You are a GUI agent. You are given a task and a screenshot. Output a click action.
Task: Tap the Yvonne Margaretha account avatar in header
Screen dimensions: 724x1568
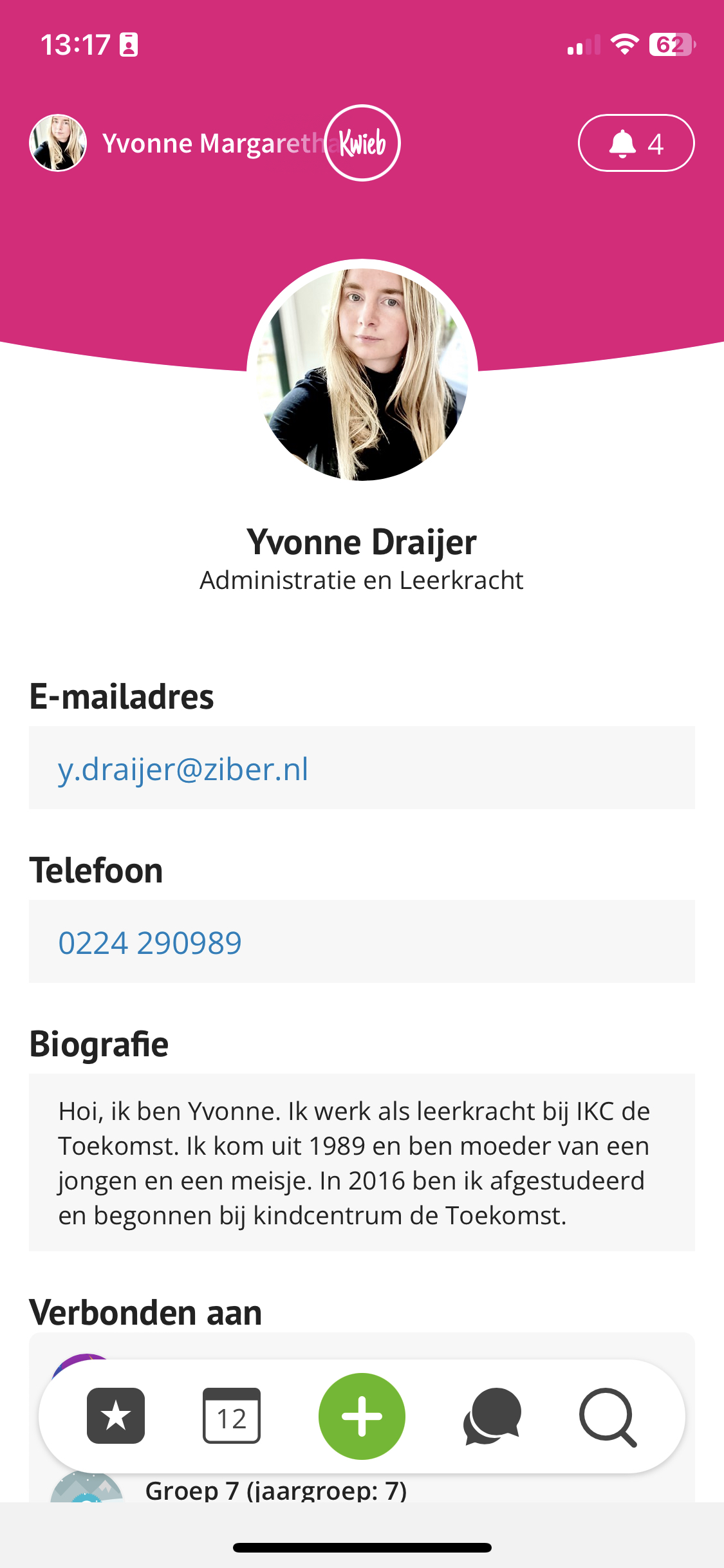pyautogui.click(x=58, y=143)
